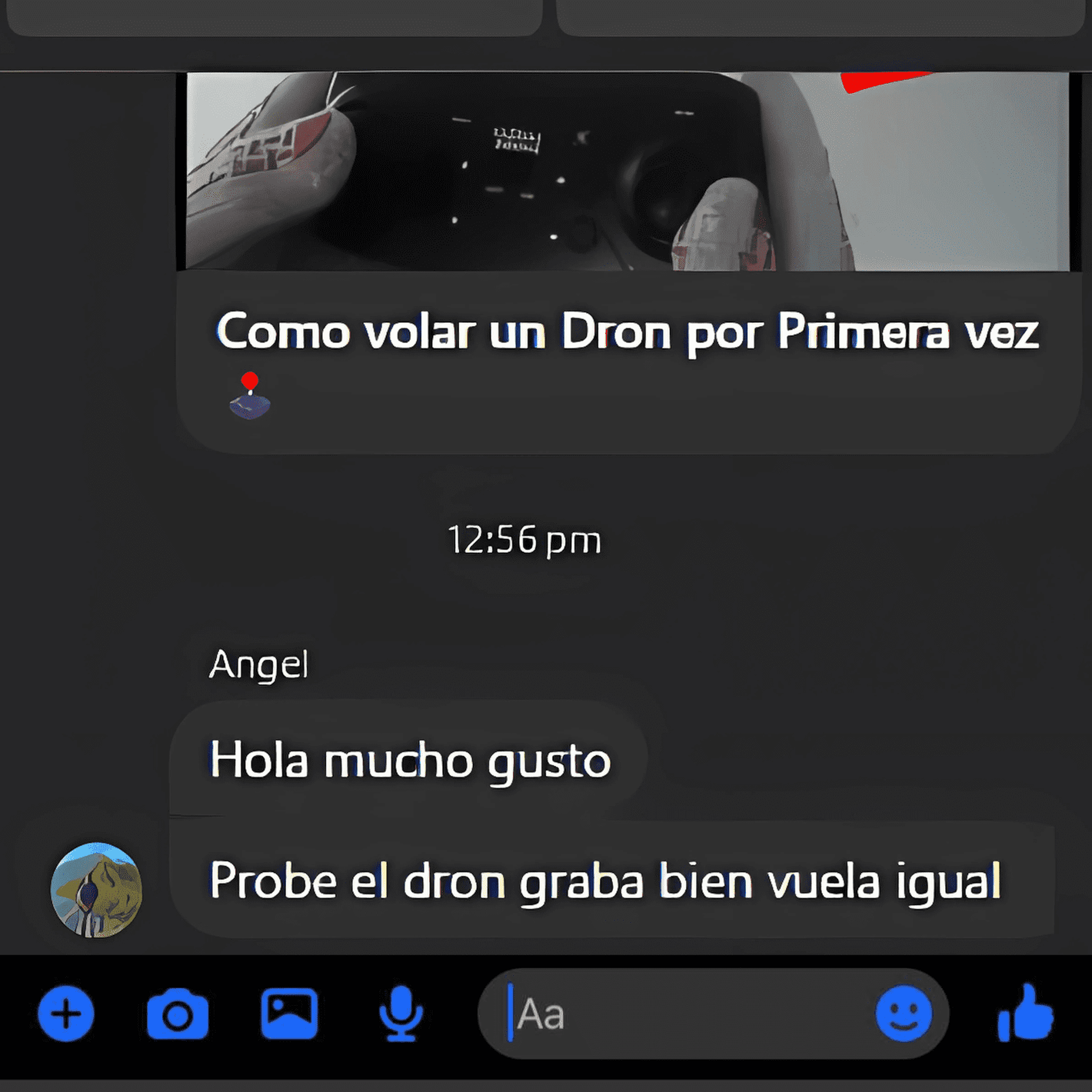Open the photo gallery picker
1092x1092 pixels.
[289, 1014]
